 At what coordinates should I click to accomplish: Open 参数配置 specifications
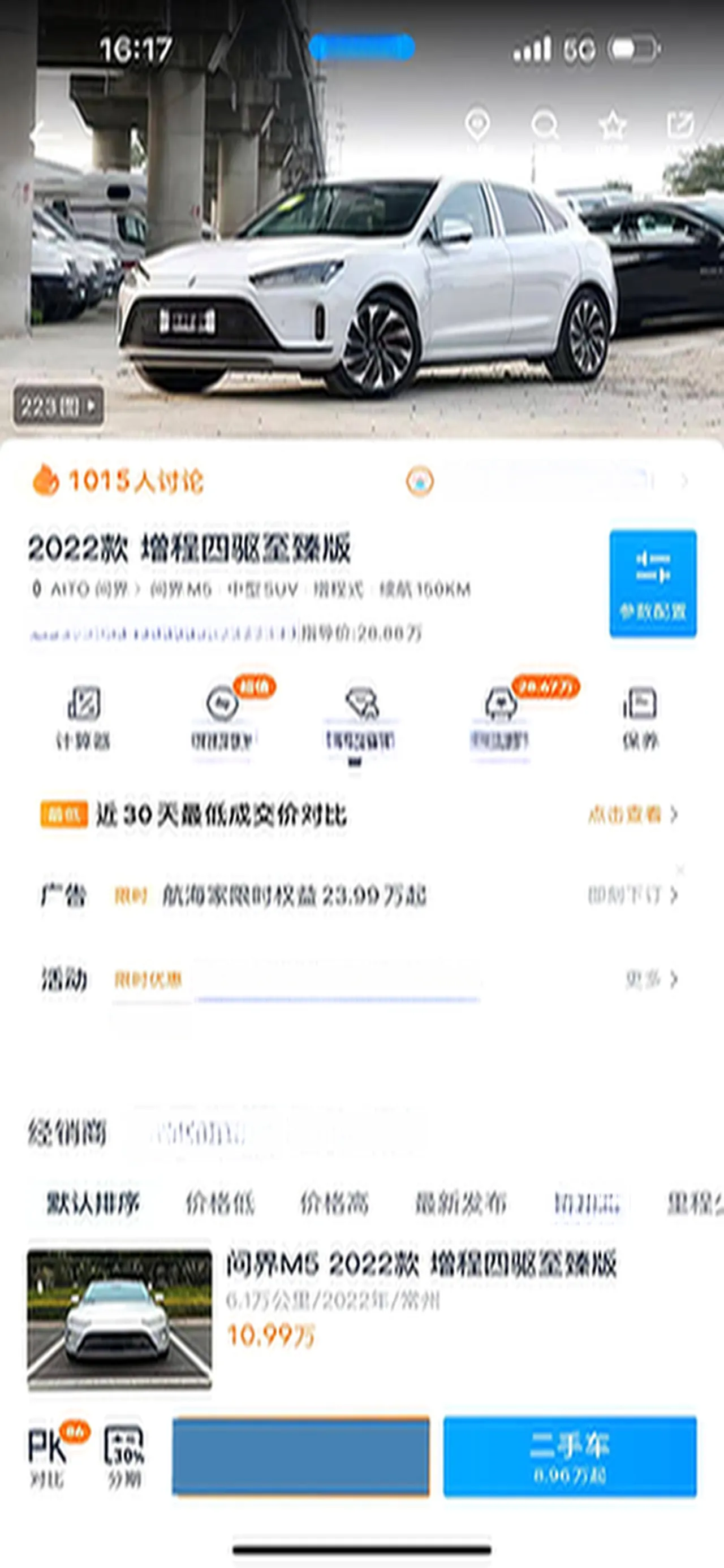(653, 583)
